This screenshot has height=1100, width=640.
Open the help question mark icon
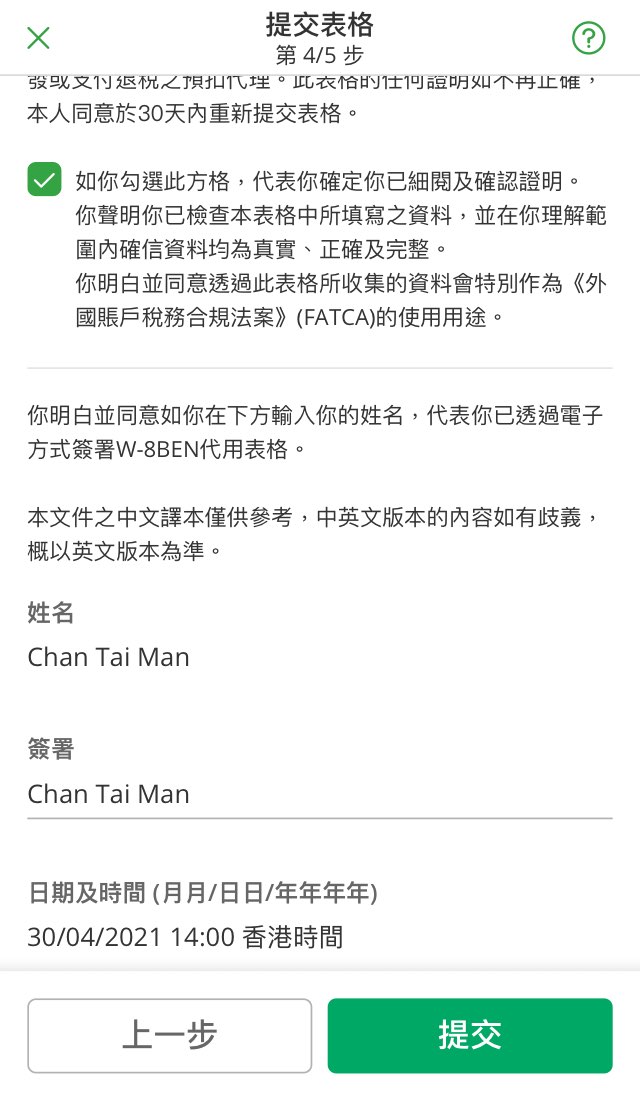point(588,38)
